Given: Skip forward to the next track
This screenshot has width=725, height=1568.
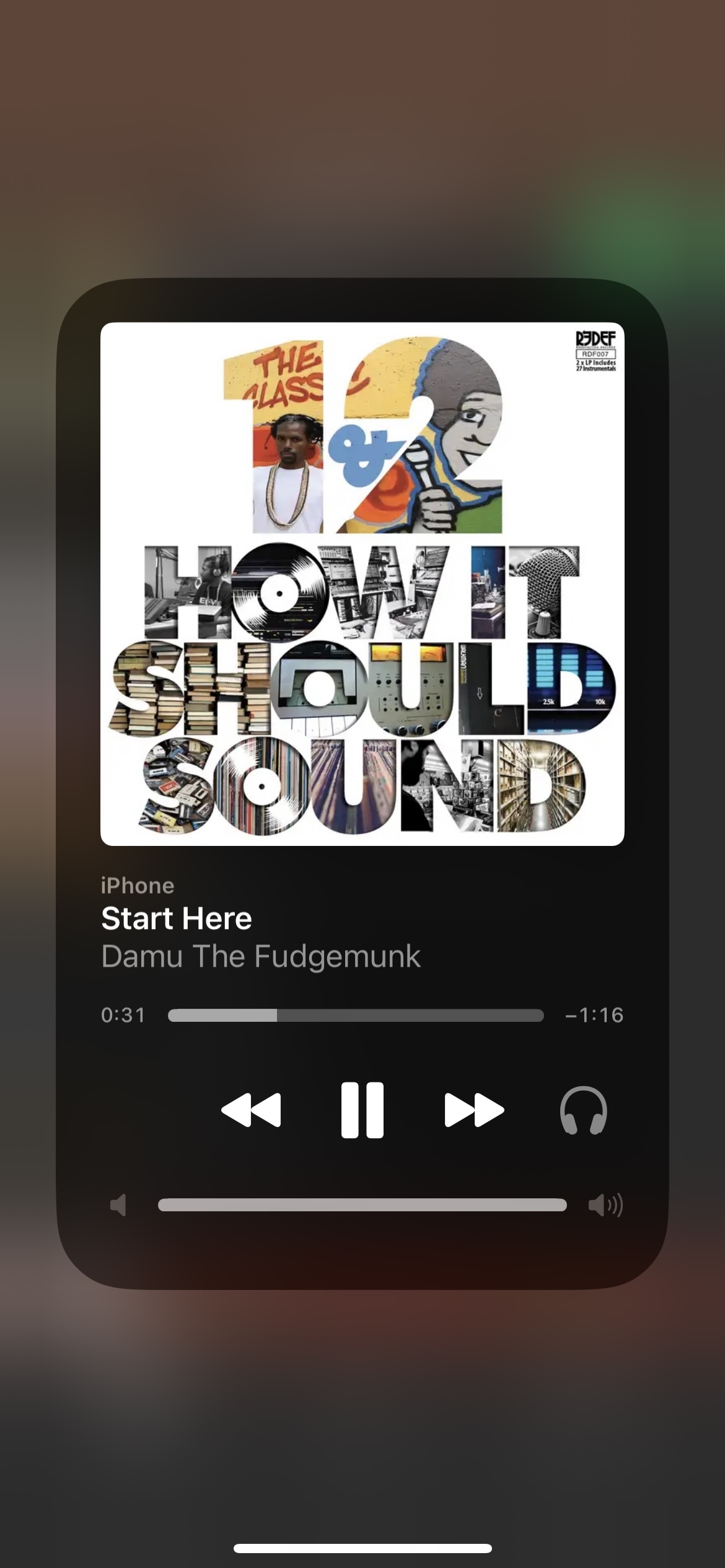Looking at the screenshot, I should [x=474, y=1110].
